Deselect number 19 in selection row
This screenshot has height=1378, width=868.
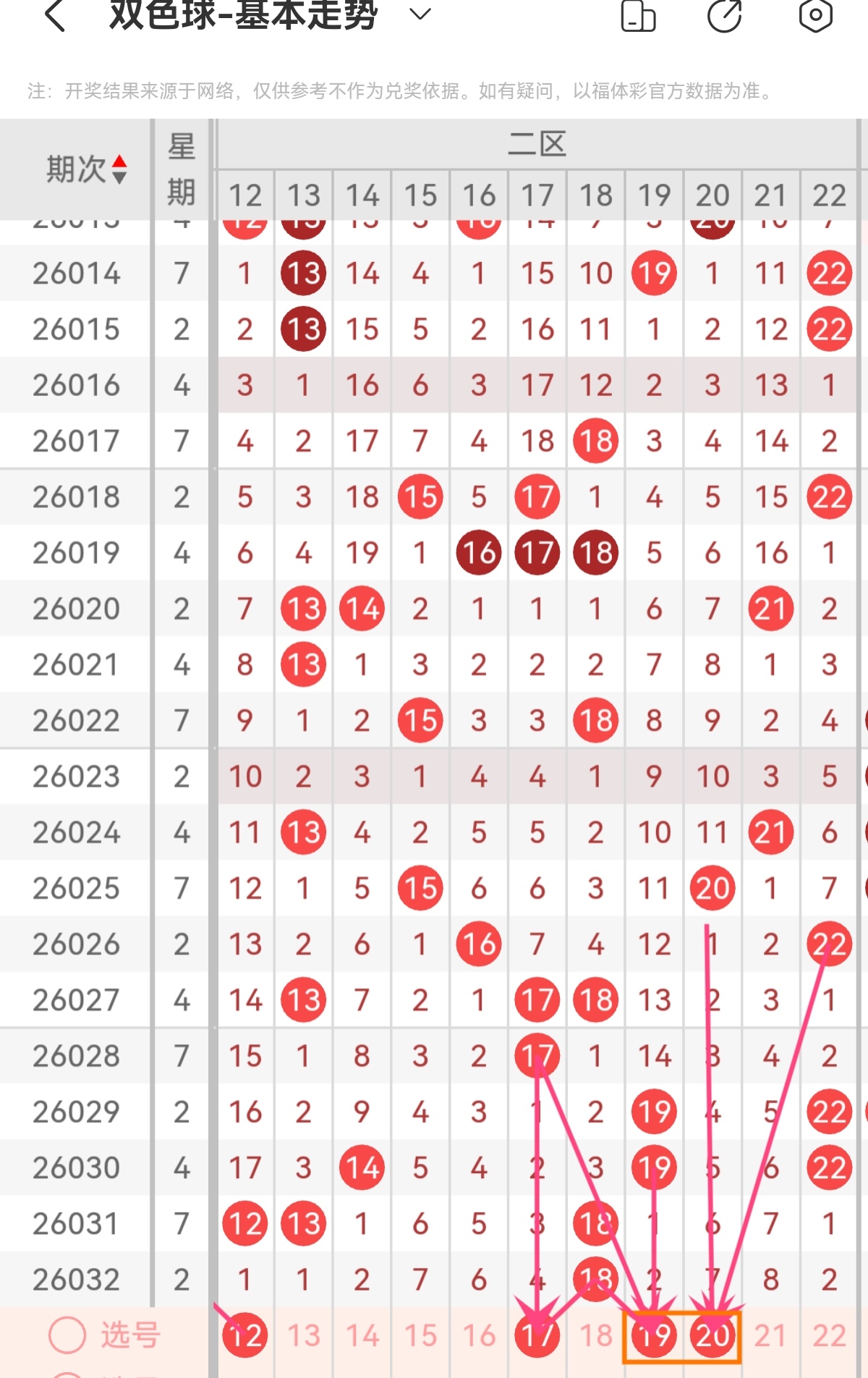click(x=654, y=1335)
